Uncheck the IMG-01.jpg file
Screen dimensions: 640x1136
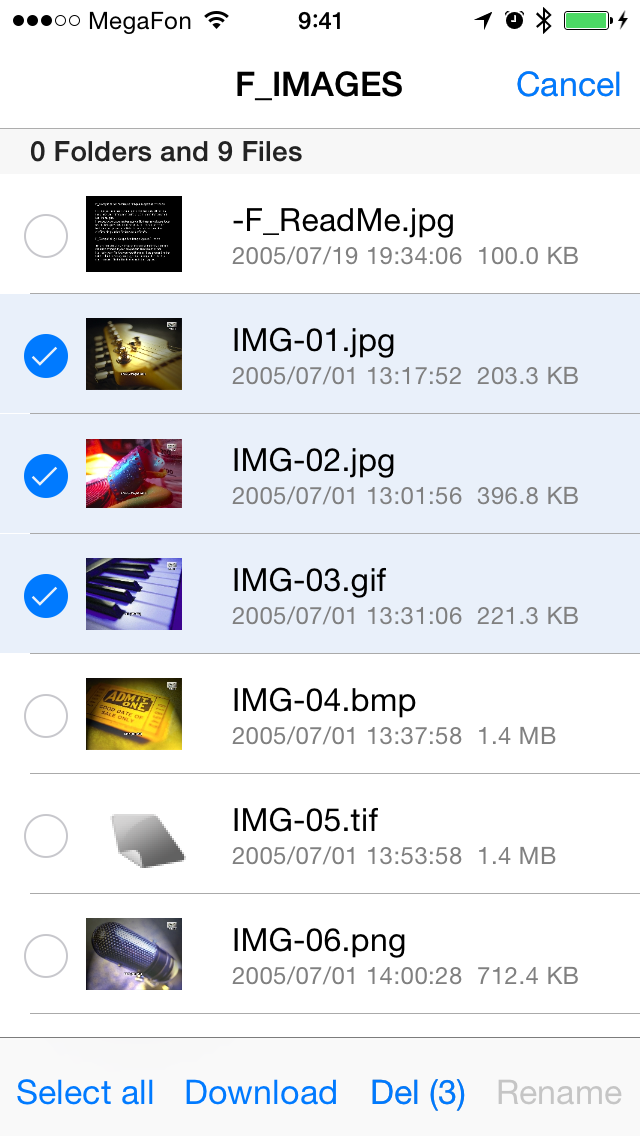(46, 356)
